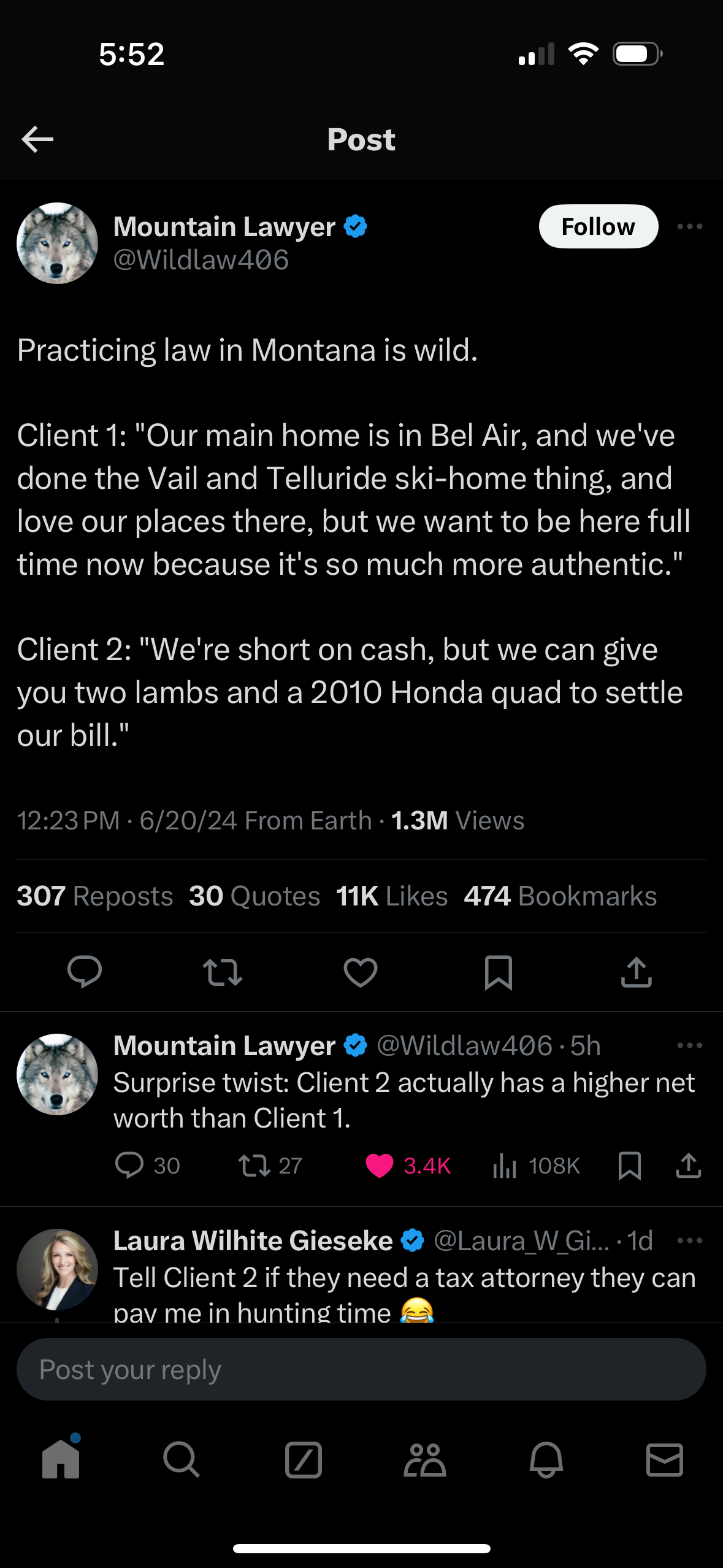Reply to the main post
This screenshot has width=723, height=1568.
tap(85, 972)
